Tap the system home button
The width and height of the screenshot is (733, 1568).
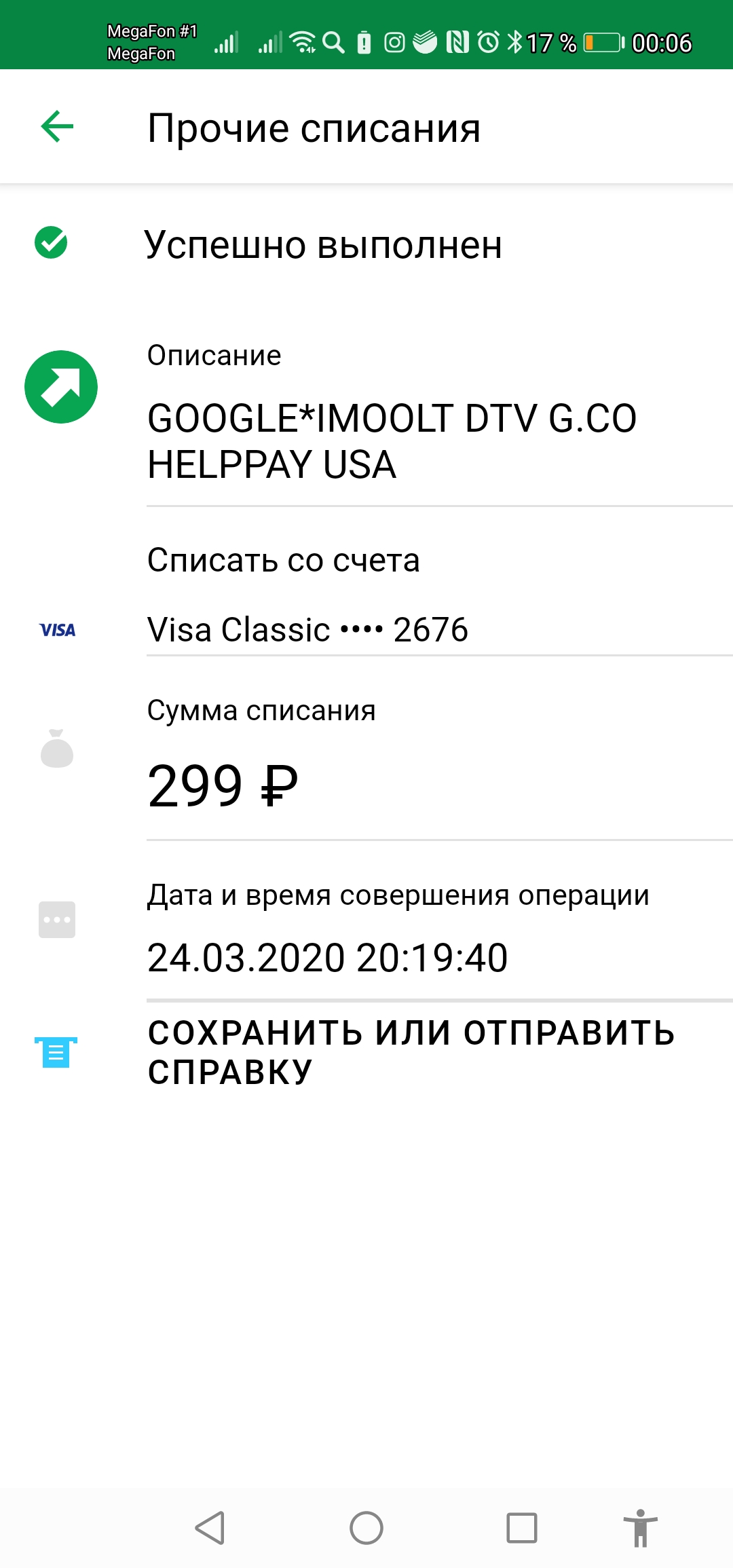pyautogui.click(x=366, y=1528)
